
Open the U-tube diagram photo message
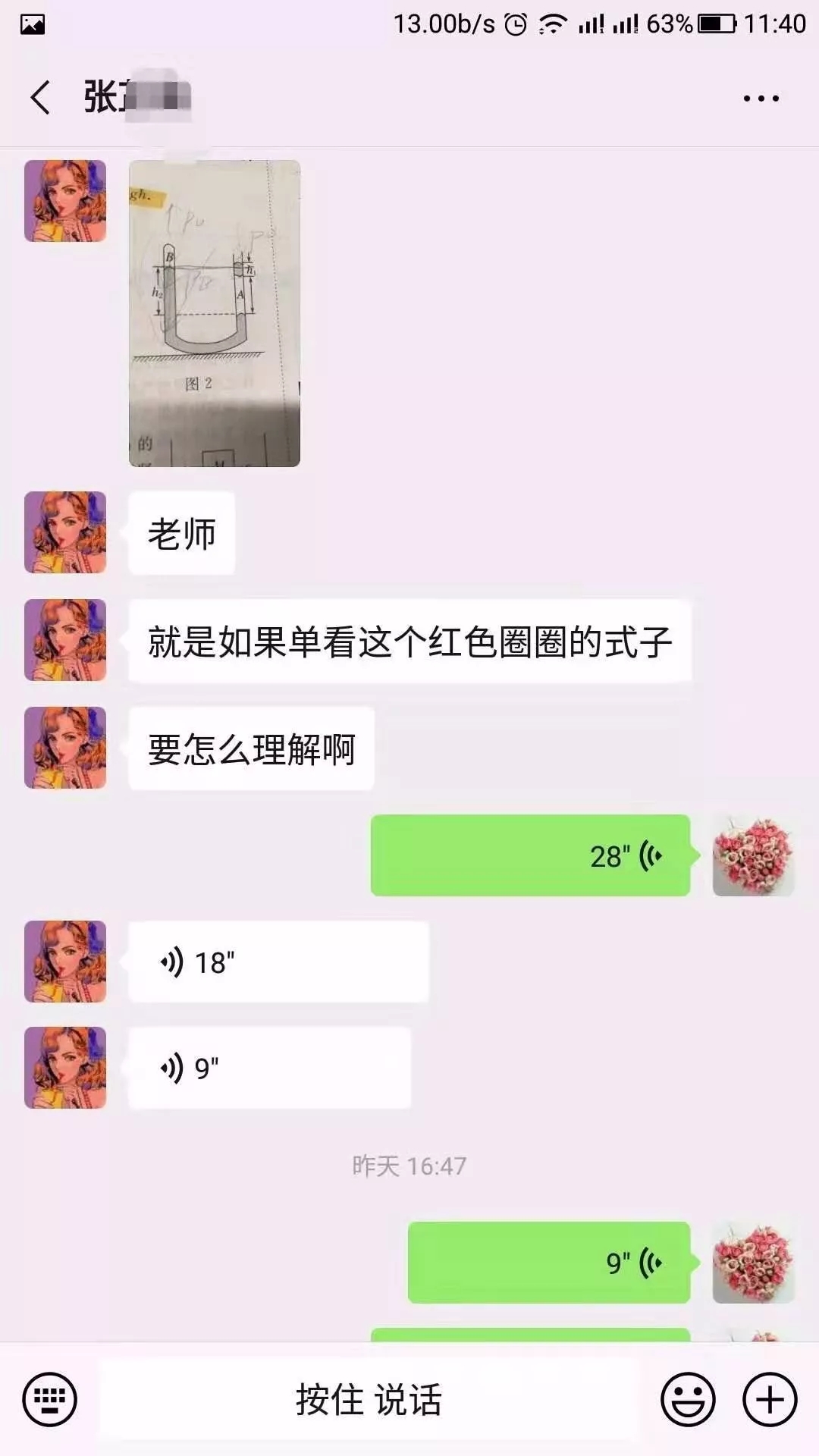(x=215, y=313)
